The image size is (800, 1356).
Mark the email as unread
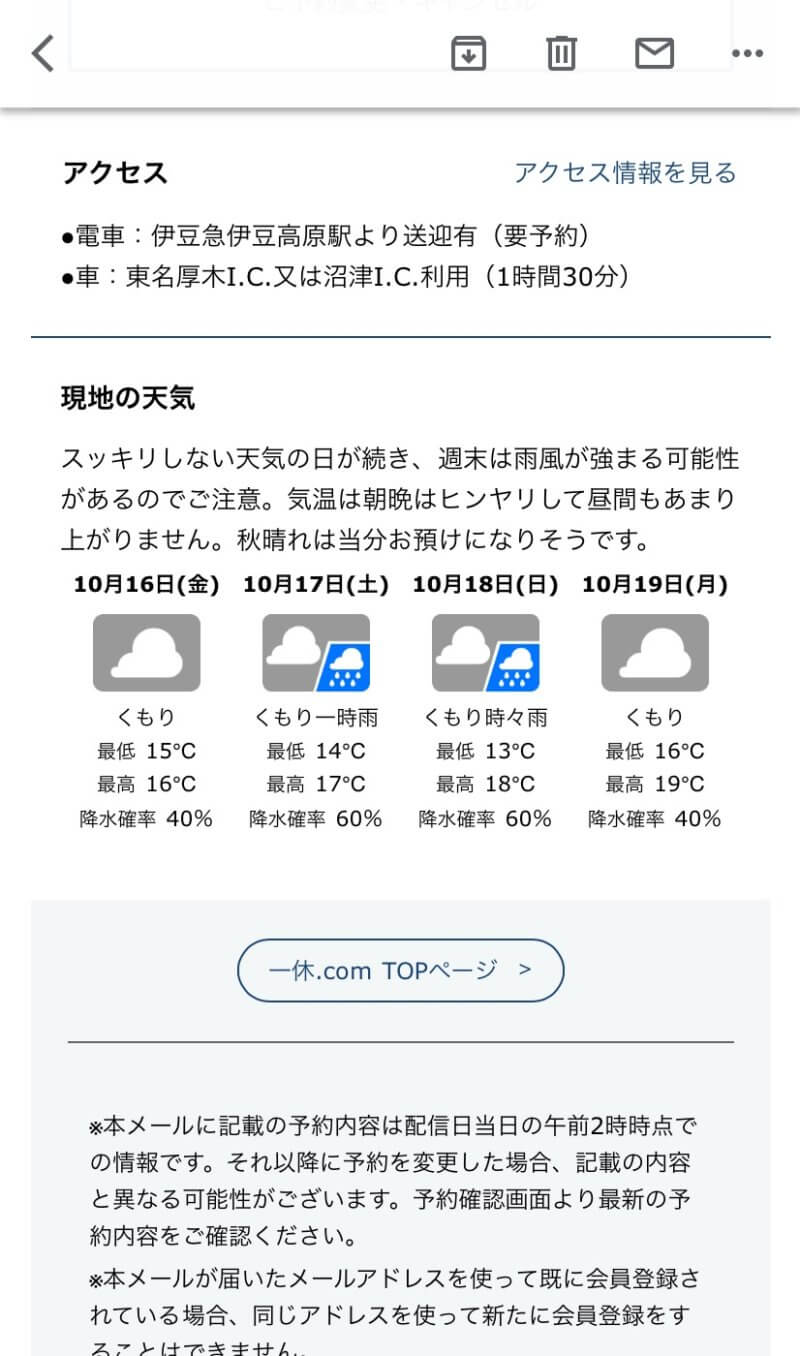(x=655, y=53)
